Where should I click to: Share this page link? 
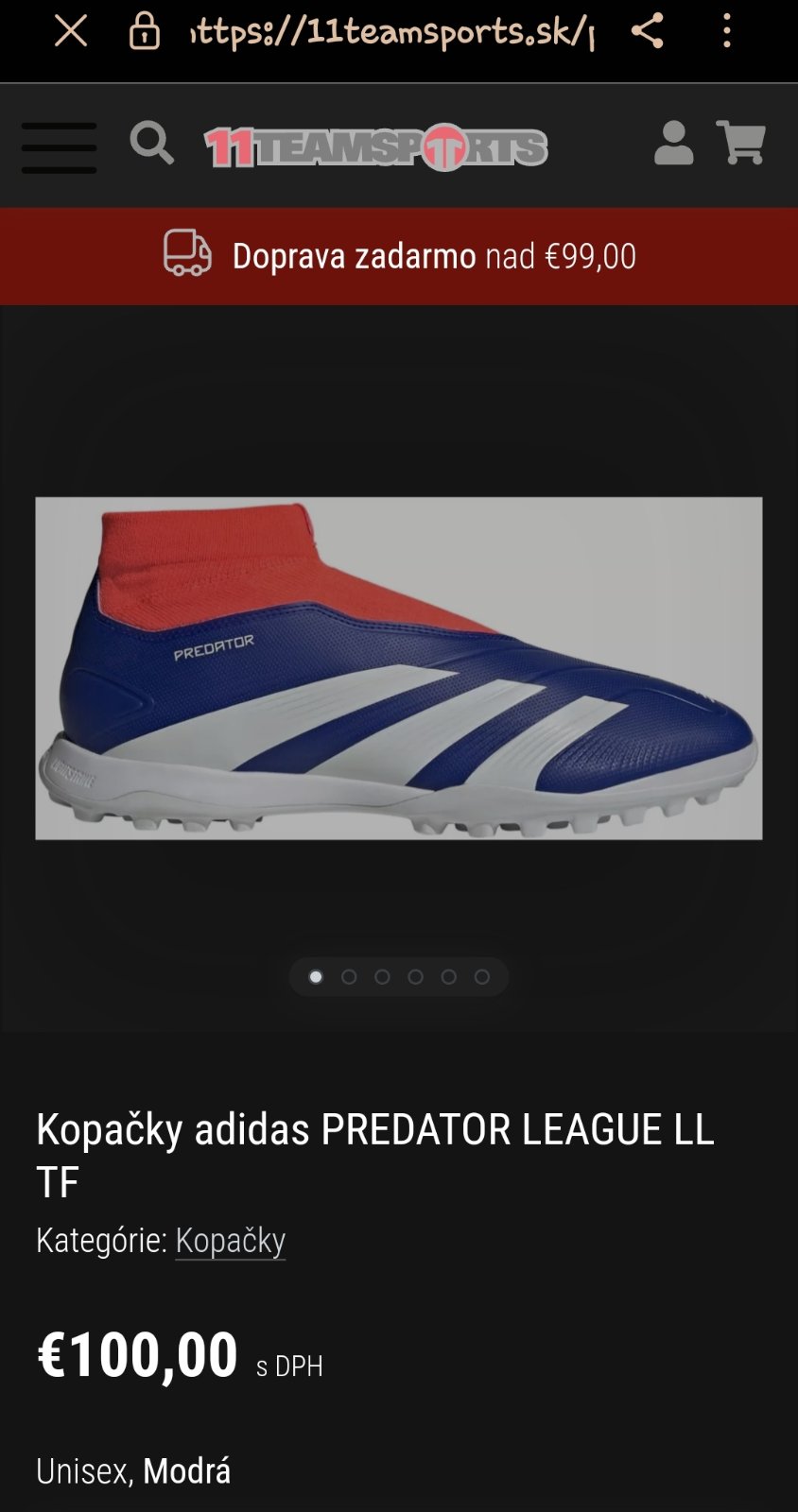pyautogui.click(x=648, y=31)
